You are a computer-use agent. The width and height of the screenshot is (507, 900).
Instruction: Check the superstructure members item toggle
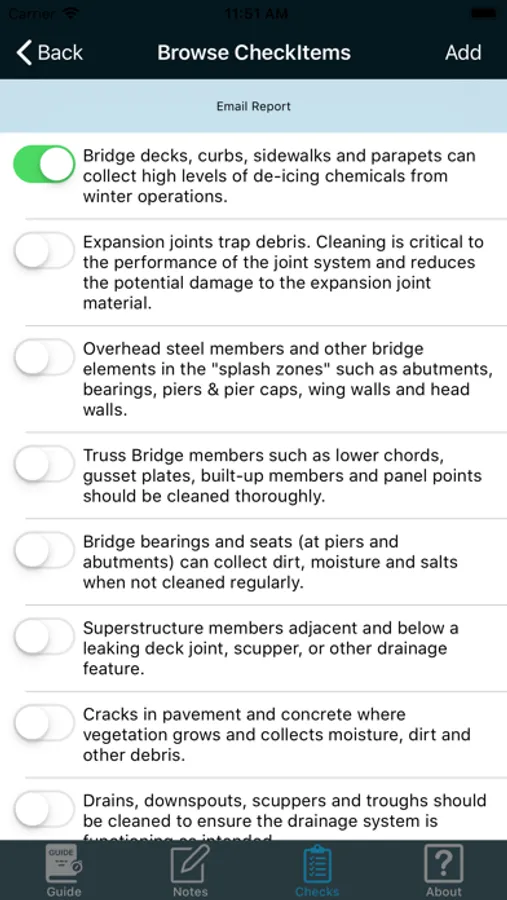point(44,637)
